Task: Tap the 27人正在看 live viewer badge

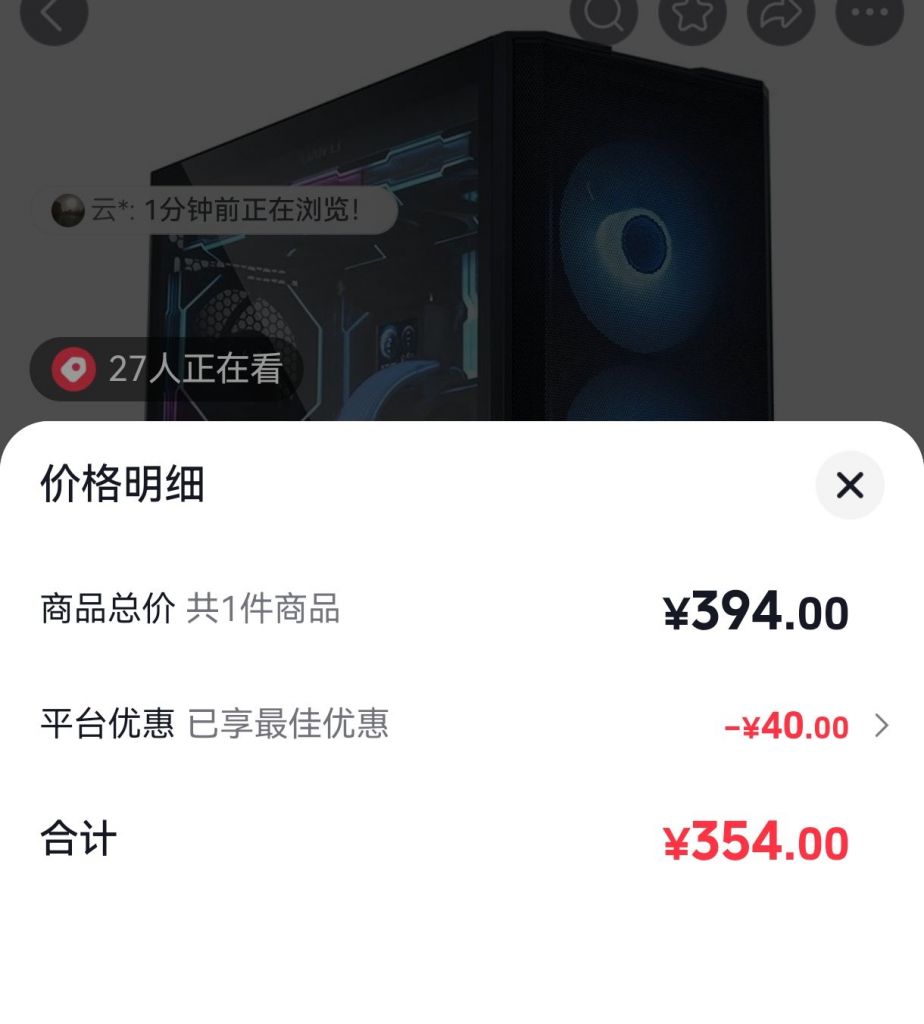Action: [165, 368]
